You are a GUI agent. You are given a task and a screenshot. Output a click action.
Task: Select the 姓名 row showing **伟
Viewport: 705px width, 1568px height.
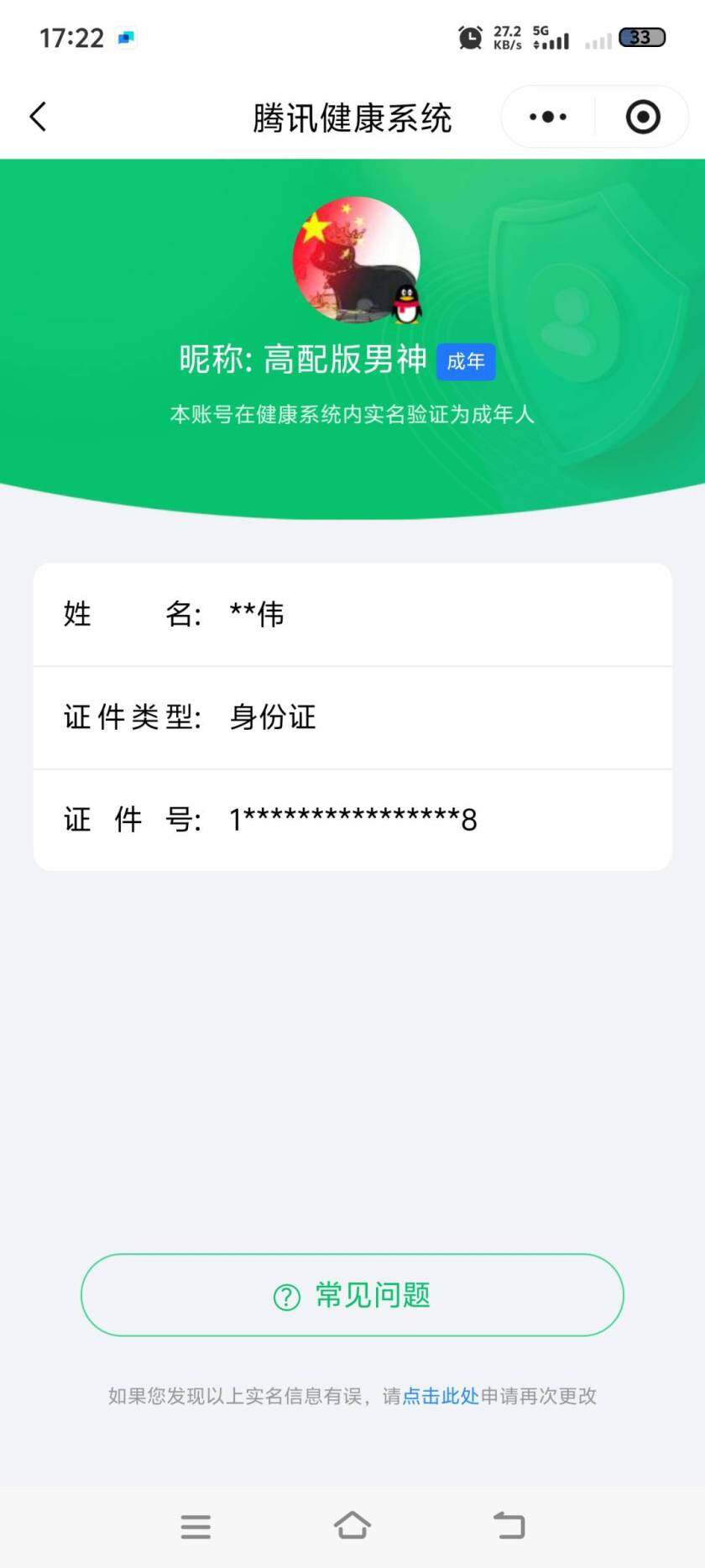(352, 614)
